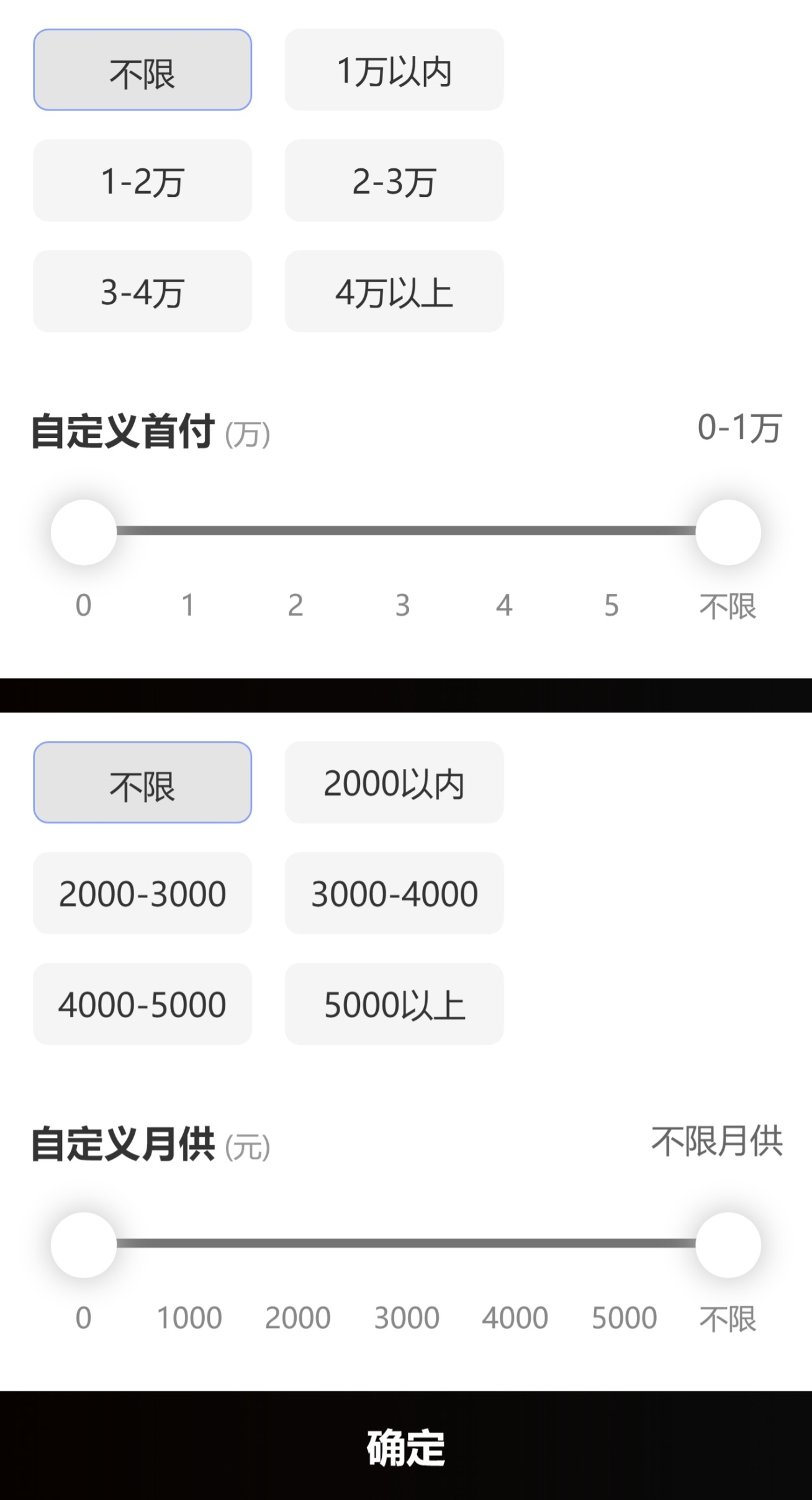Select the 1-2万 down payment filter
The width and height of the screenshot is (812, 1500).
[142, 181]
